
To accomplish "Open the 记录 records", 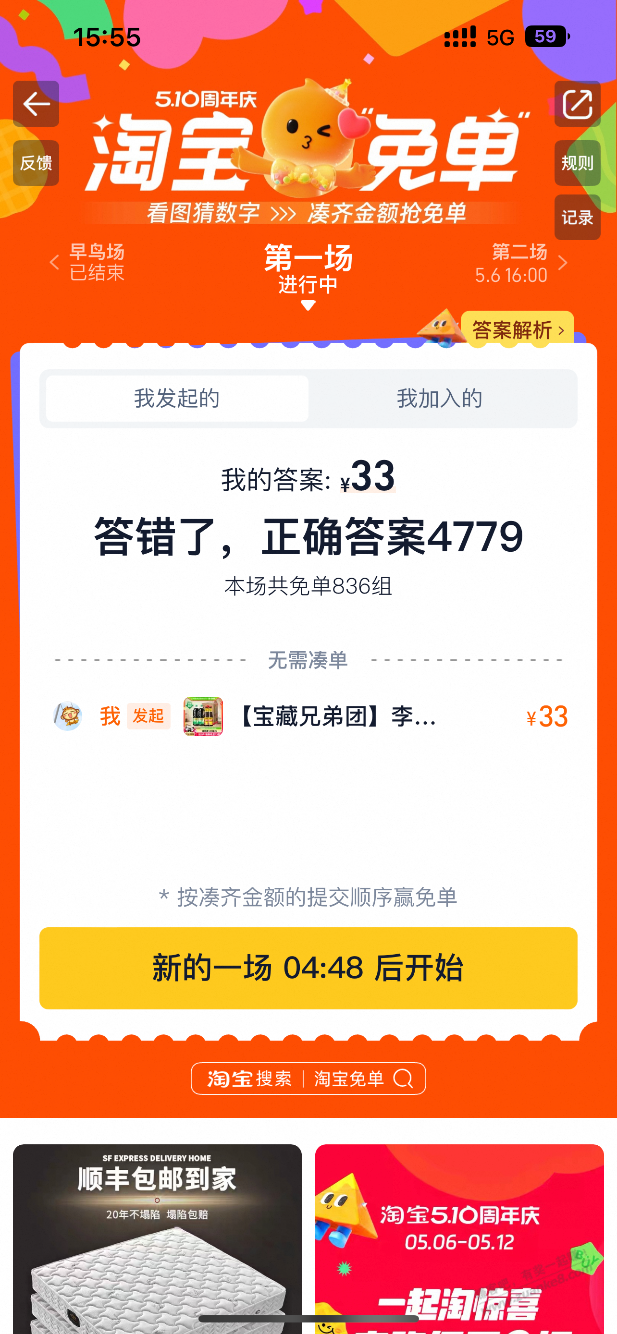I will coord(578,217).
